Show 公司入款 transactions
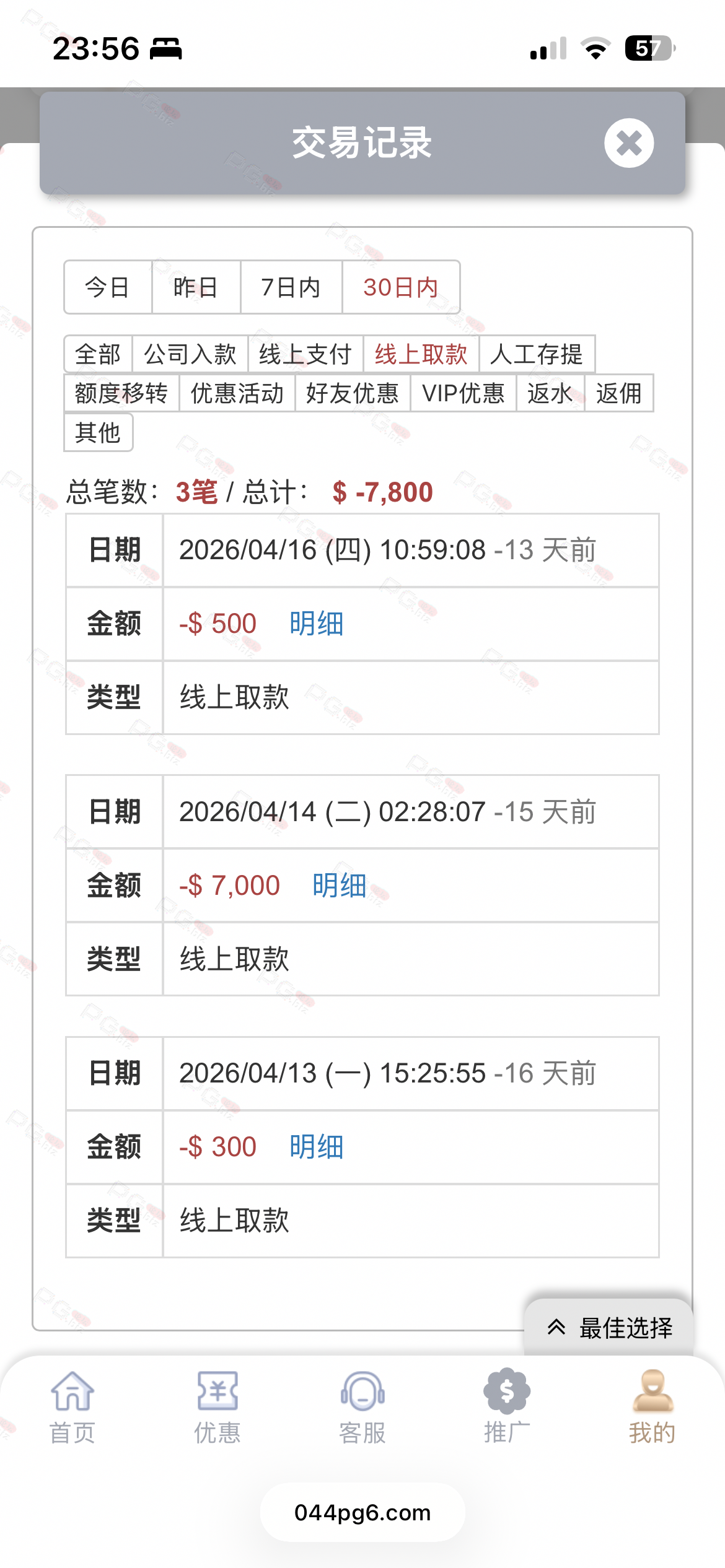725x1568 pixels. (190, 354)
